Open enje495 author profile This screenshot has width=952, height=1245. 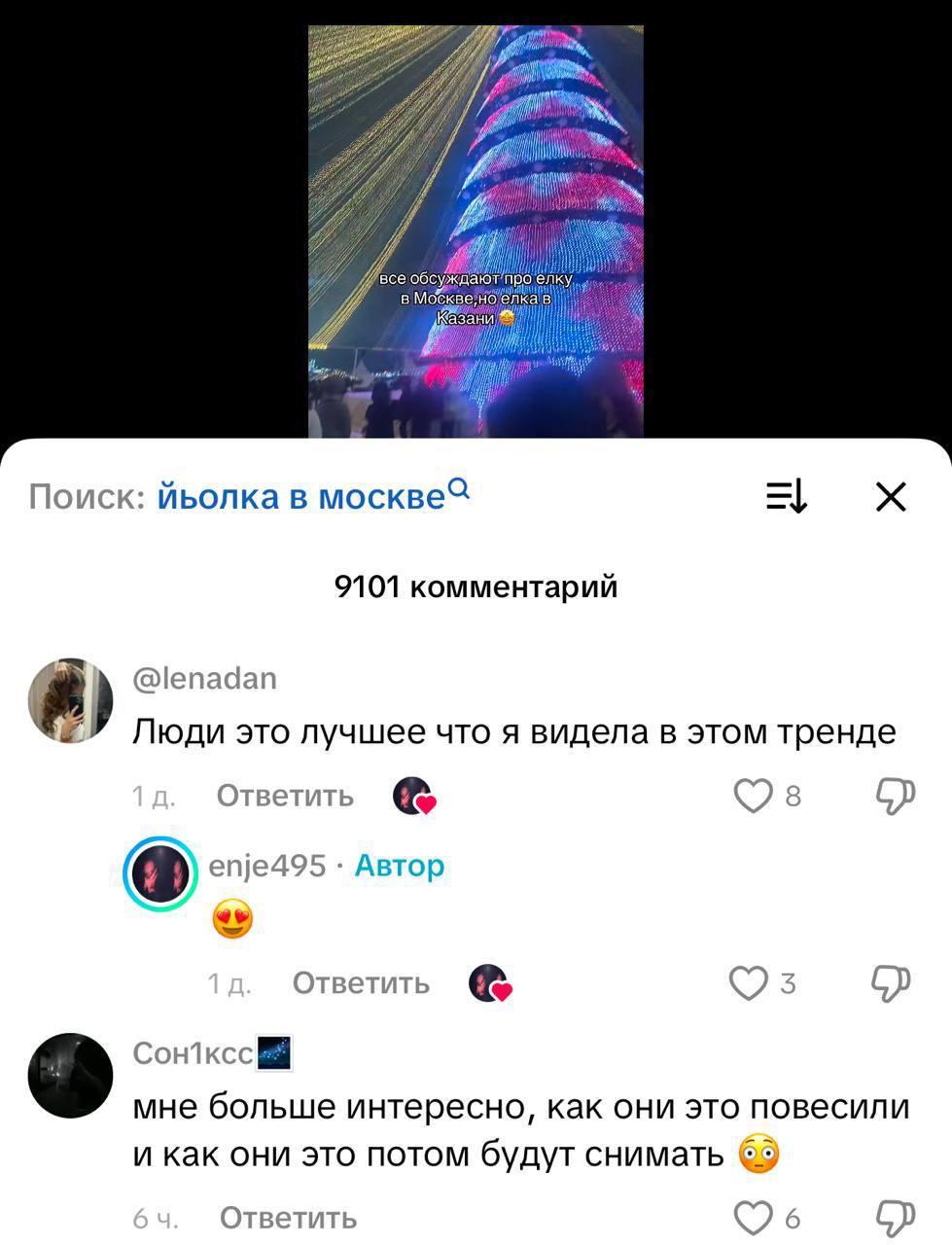click(159, 872)
